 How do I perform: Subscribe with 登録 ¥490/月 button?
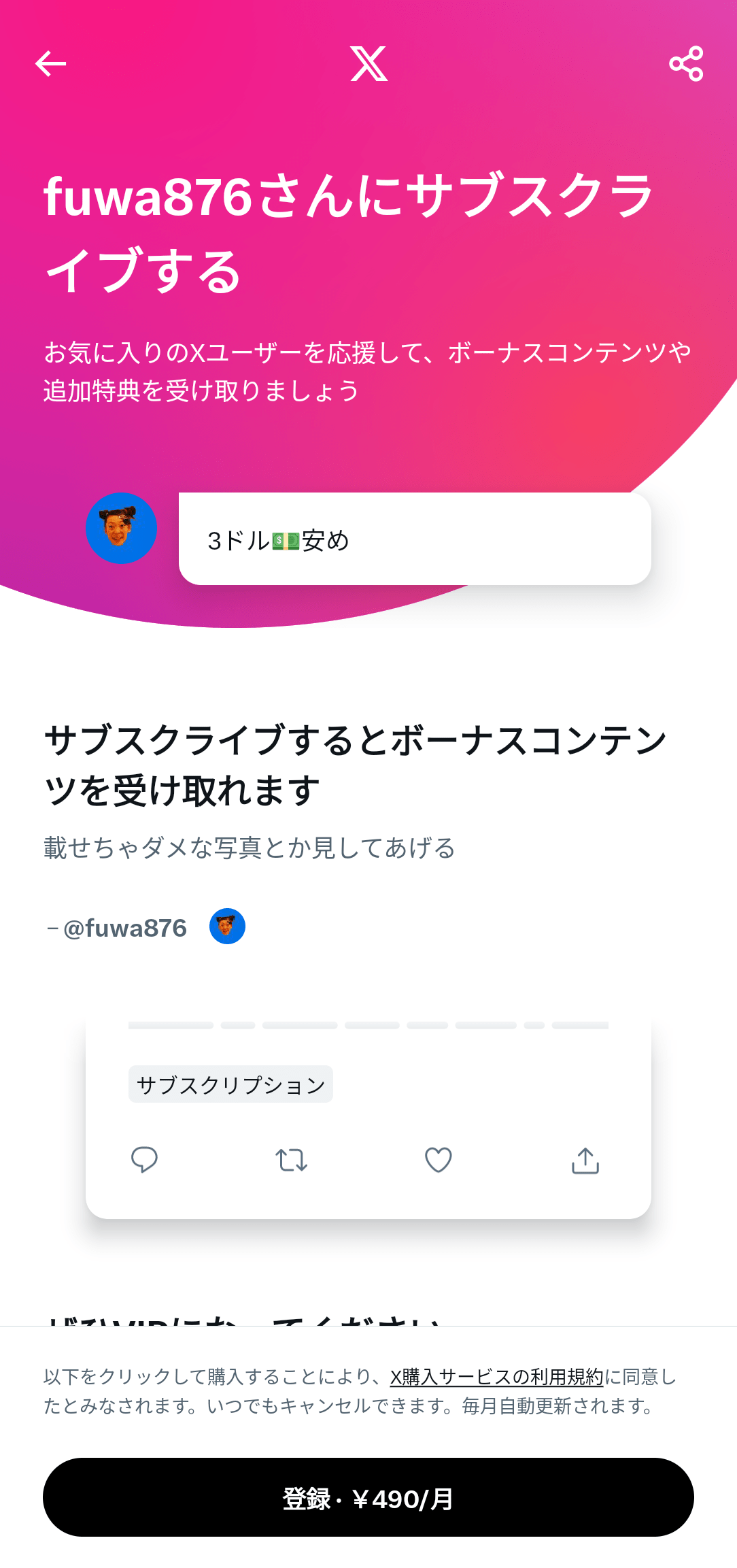tap(368, 1497)
